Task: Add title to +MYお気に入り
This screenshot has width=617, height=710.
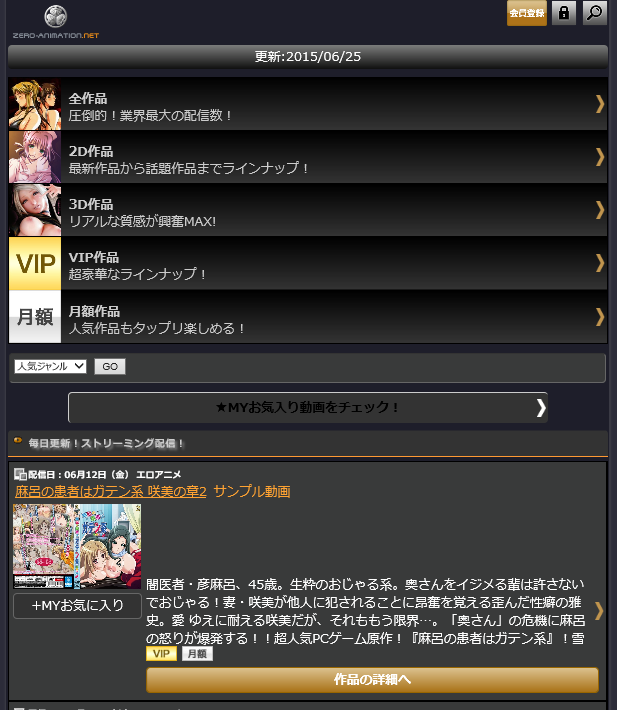Action: coord(78,605)
